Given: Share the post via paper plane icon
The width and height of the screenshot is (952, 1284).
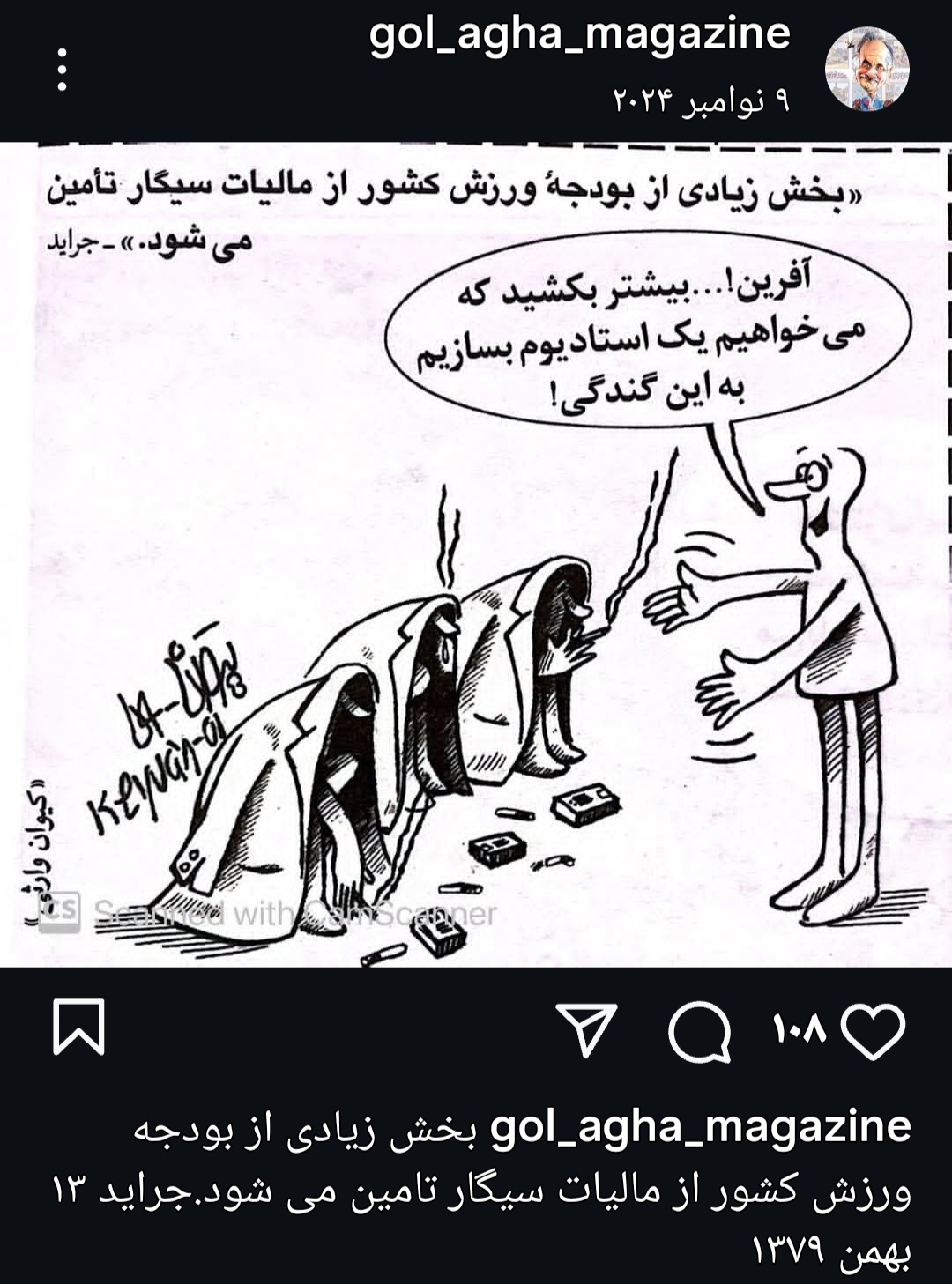Looking at the screenshot, I should coord(586,1029).
